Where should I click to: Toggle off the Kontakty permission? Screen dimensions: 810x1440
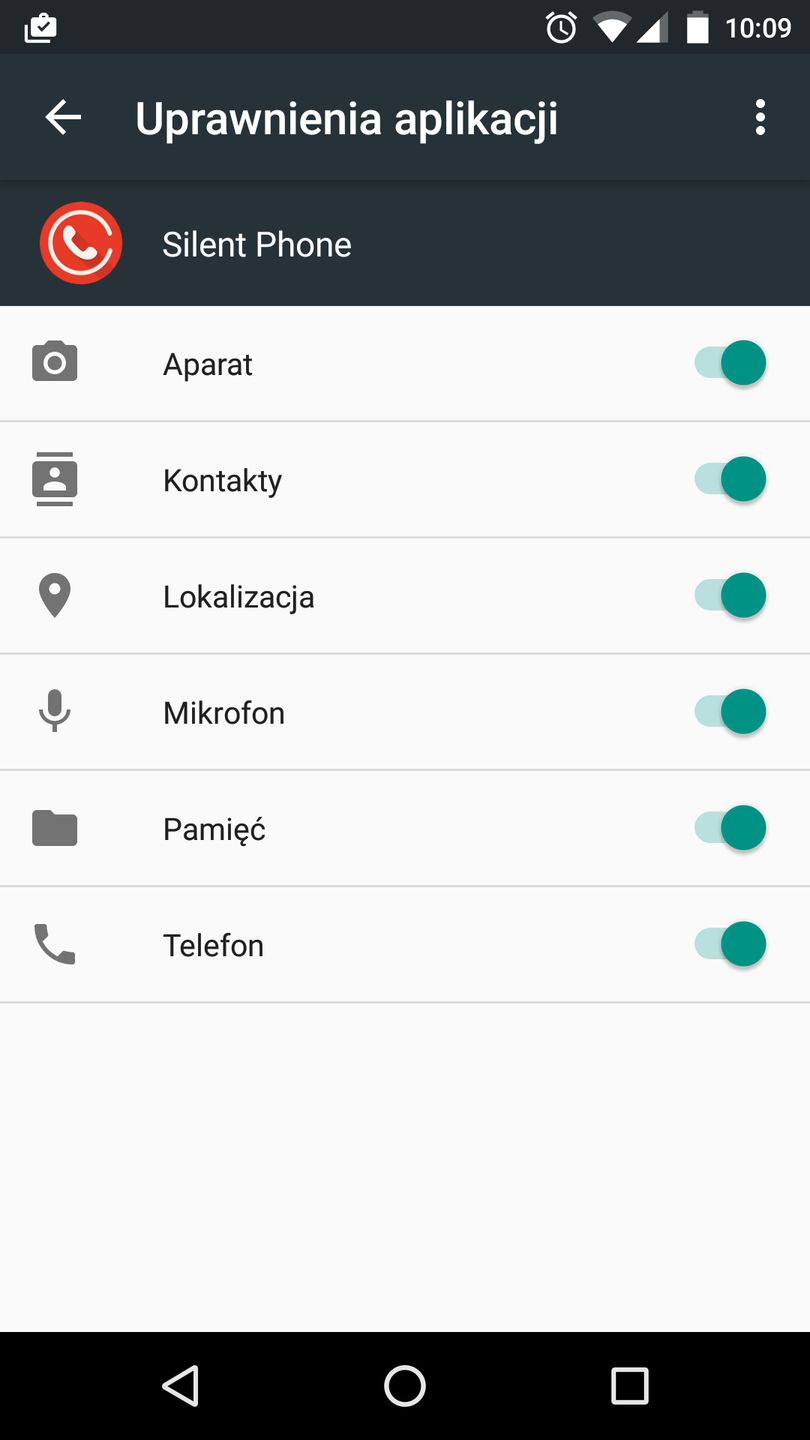(730, 478)
